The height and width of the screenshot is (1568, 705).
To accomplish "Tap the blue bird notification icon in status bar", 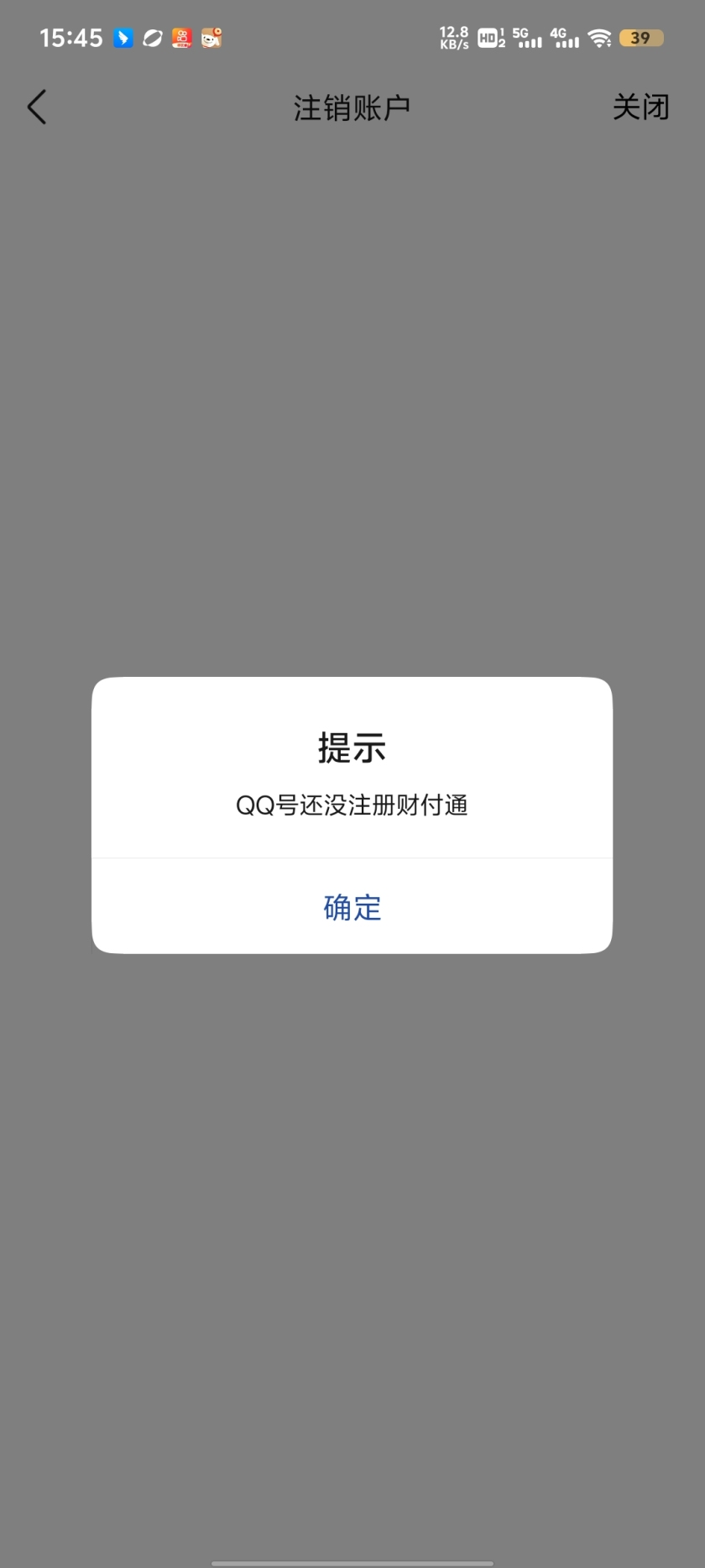I will (x=123, y=38).
